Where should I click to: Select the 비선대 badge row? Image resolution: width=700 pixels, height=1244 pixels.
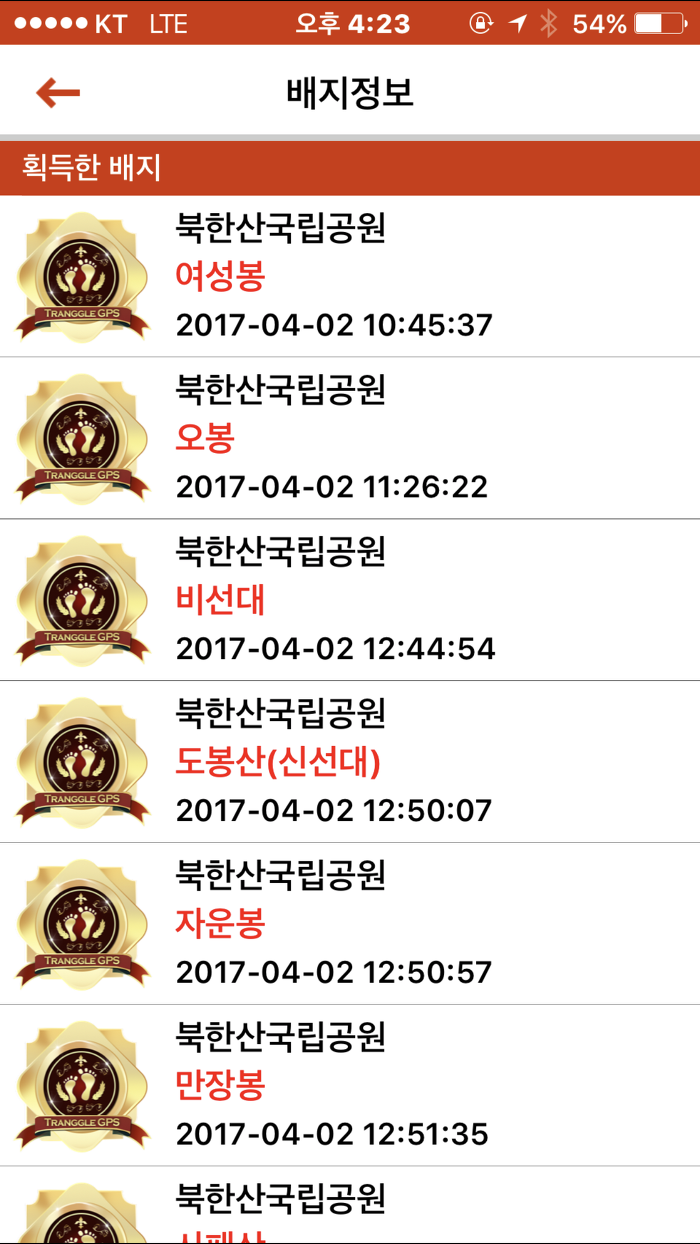350,600
